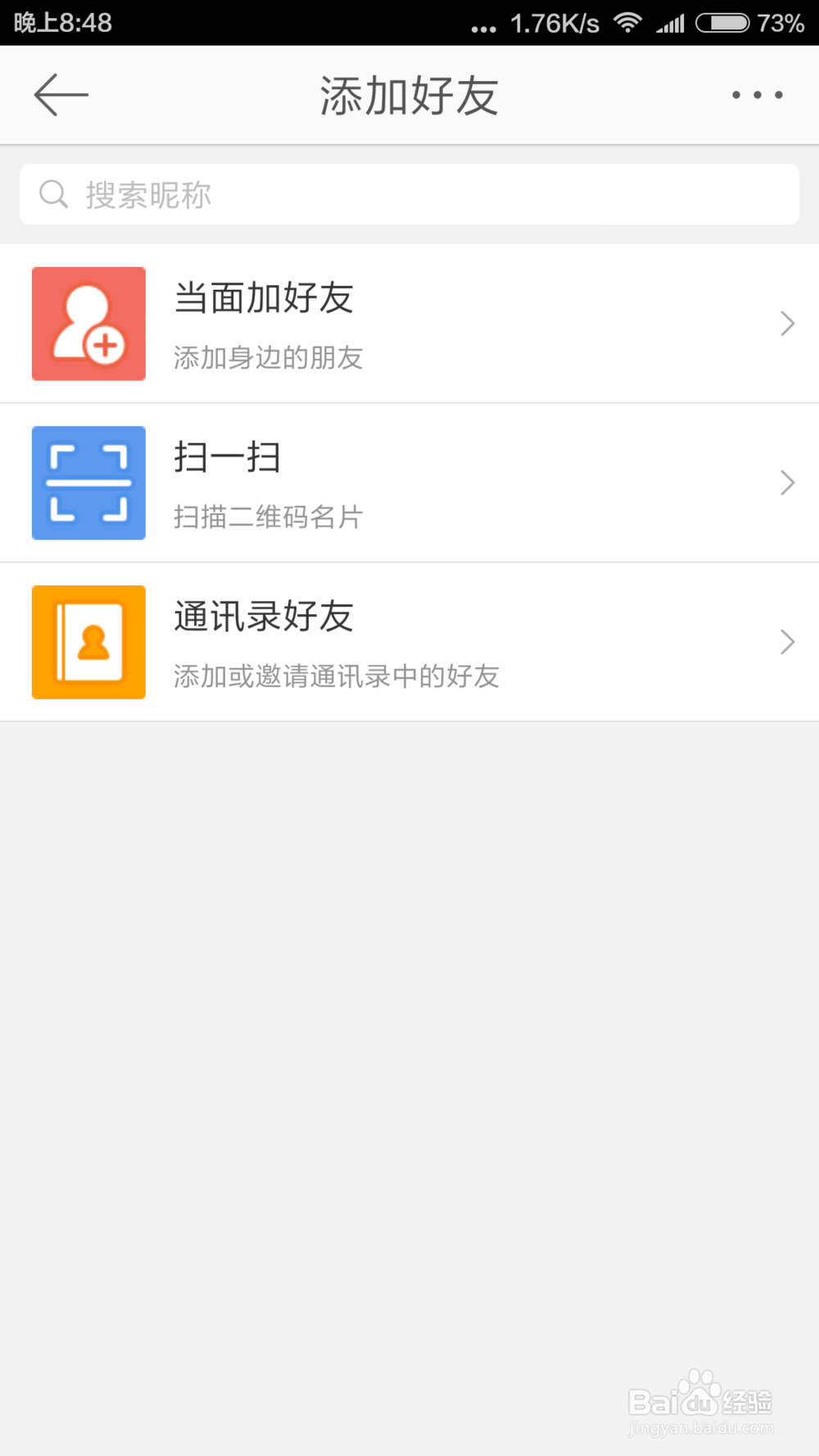
Task: Click the Wi-Fi status bar icon
Action: [627, 22]
